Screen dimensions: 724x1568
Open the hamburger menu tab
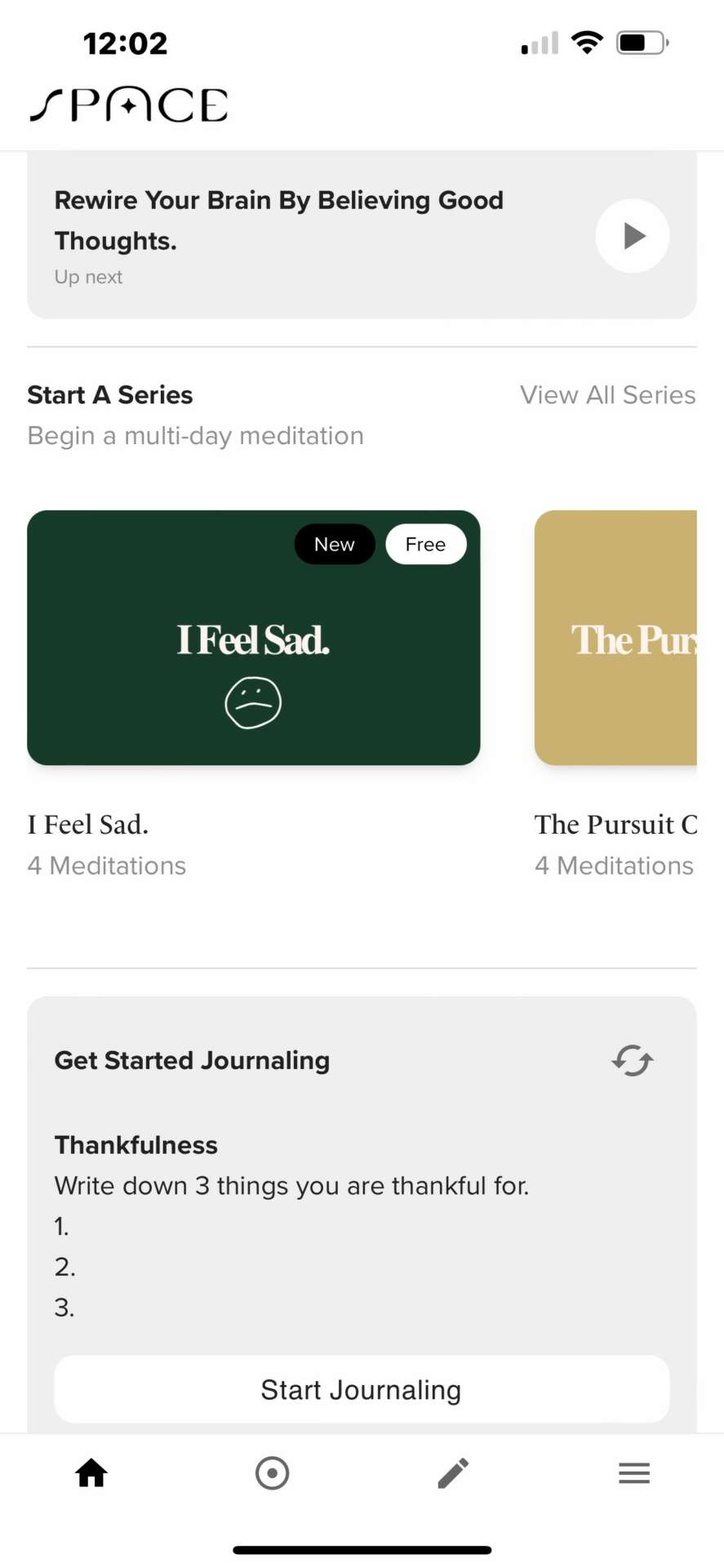point(634,1473)
